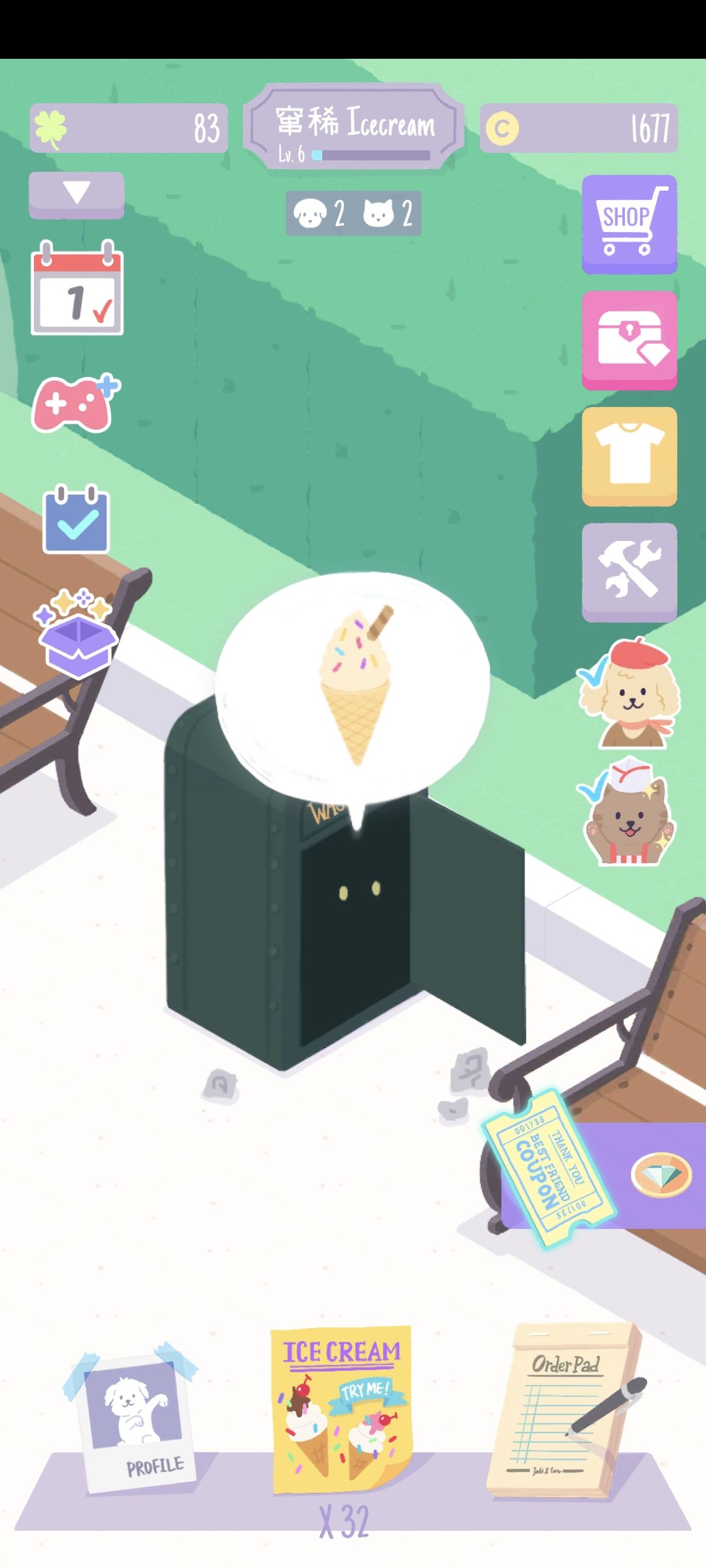
Task: Open the blue checkmark tasks calendar
Action: point(76,519)
